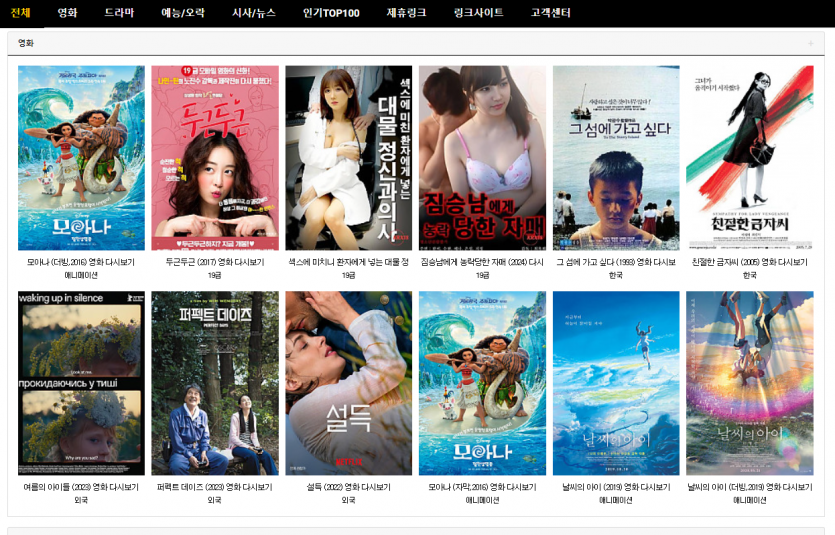Open the 인기TOP100 tab
Viewport: 835px width, 535px height.
pyautogui.click(x=331, y=13)
